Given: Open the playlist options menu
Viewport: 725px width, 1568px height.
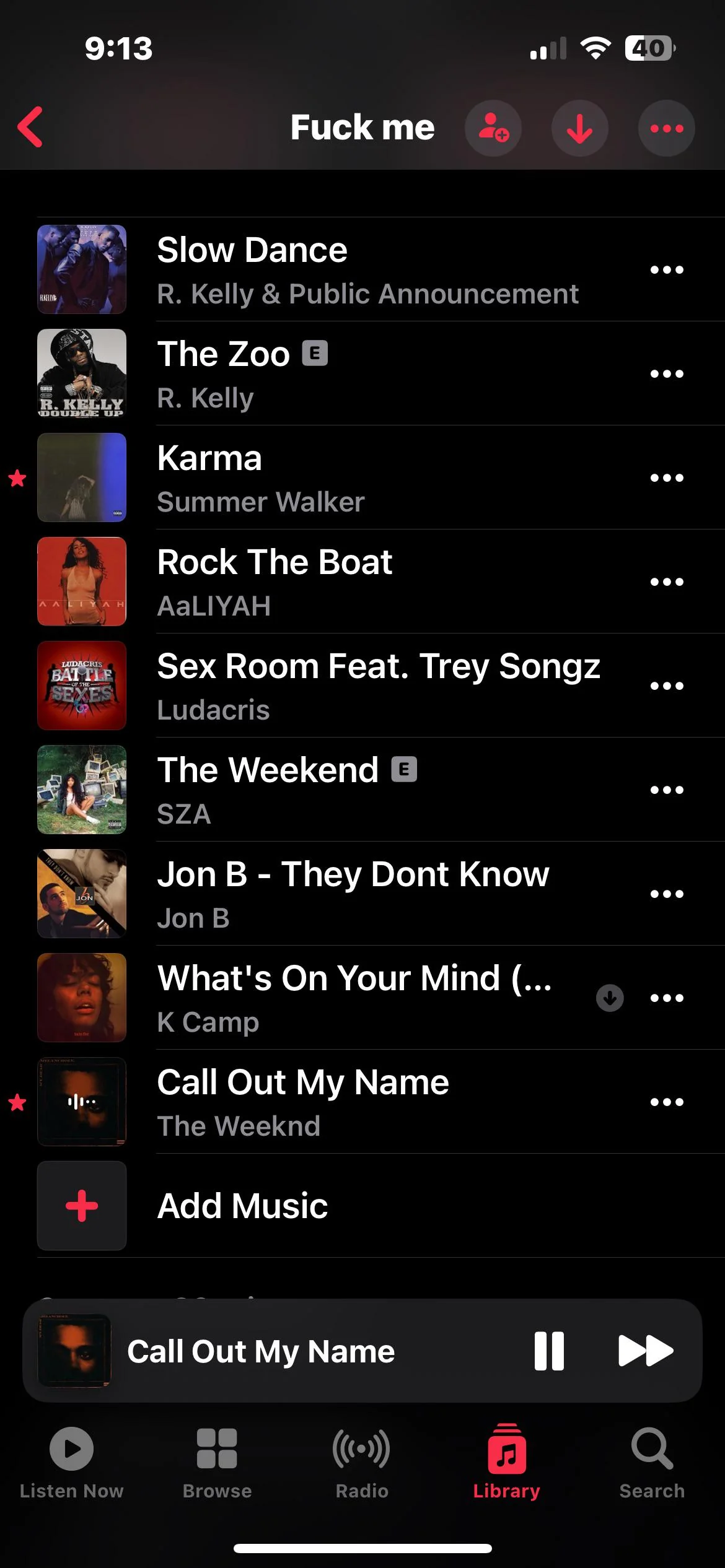Looking at the screenshot, I should 665,128.
